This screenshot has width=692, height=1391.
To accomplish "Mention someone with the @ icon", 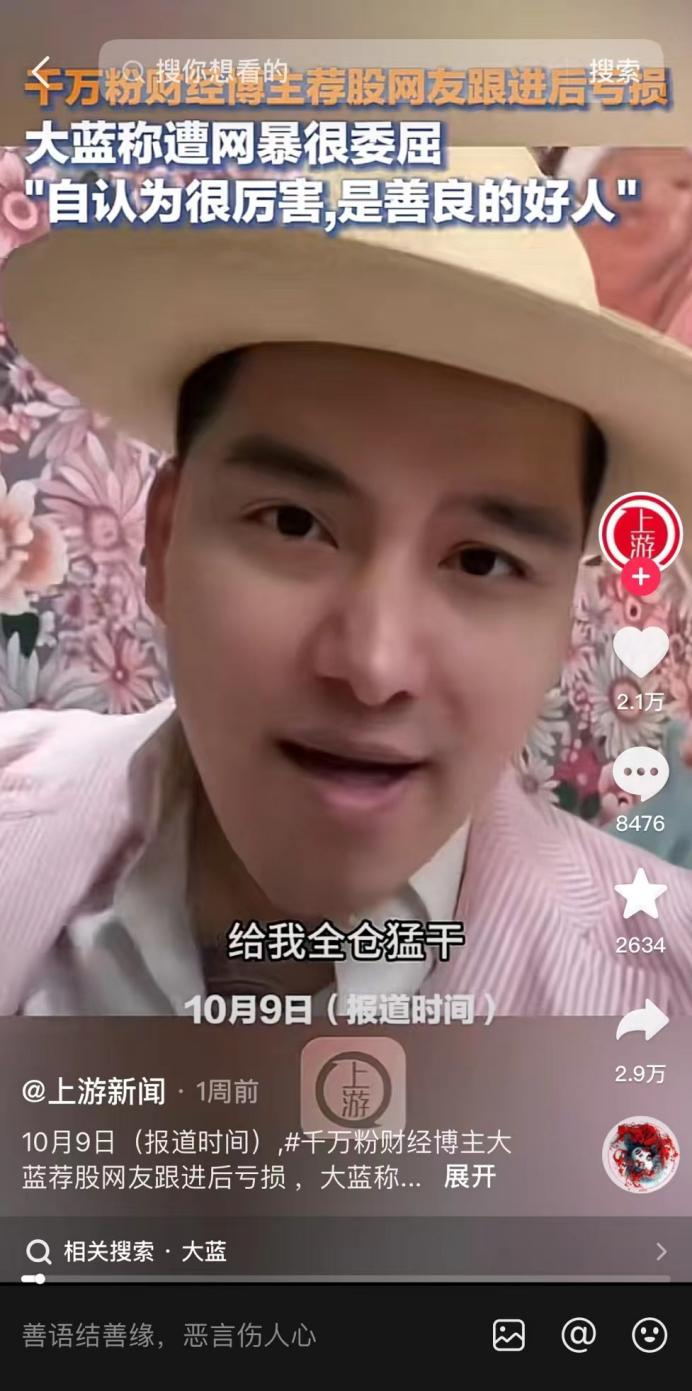I will (x=579, y=1335).
